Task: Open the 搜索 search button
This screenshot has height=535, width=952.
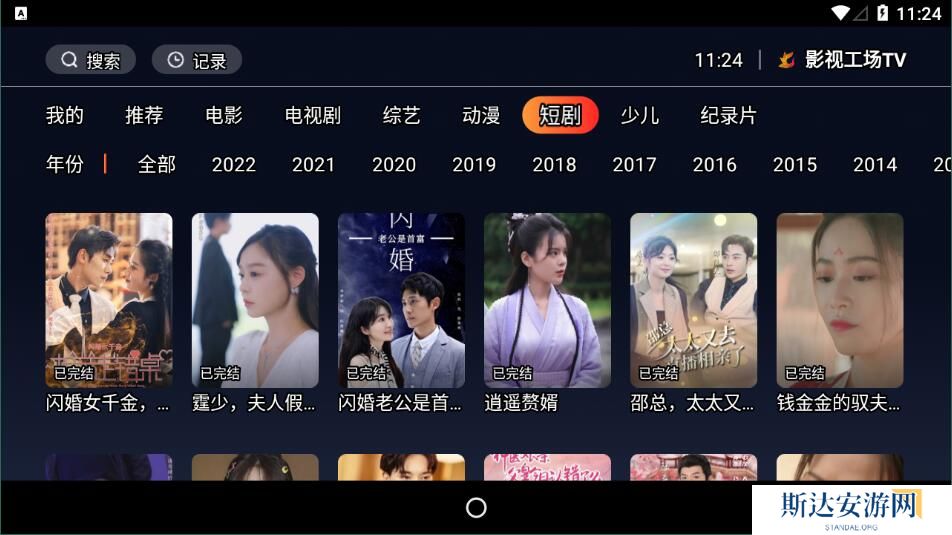Action: [90, 60]
